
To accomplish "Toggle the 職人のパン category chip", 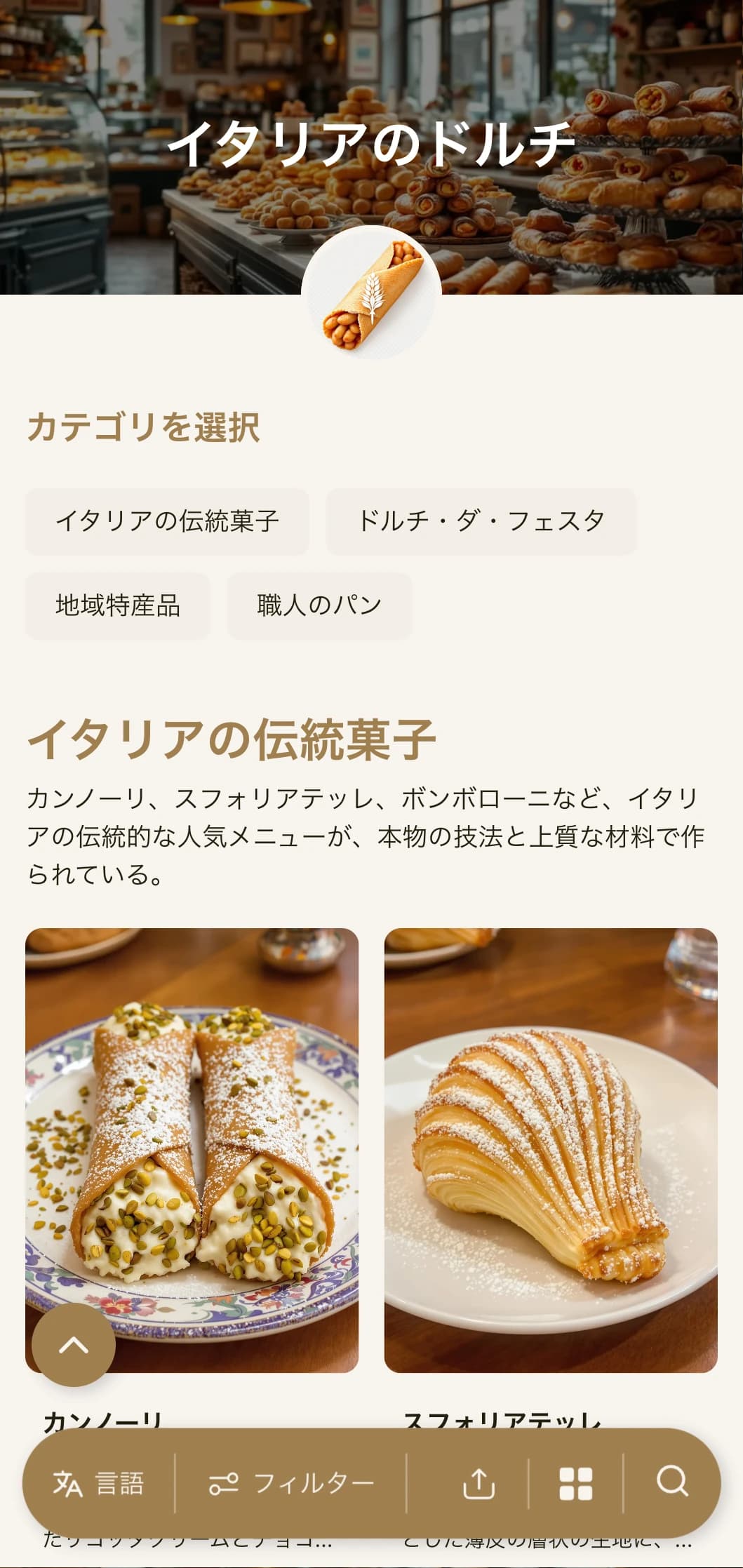I will (318, 605).
